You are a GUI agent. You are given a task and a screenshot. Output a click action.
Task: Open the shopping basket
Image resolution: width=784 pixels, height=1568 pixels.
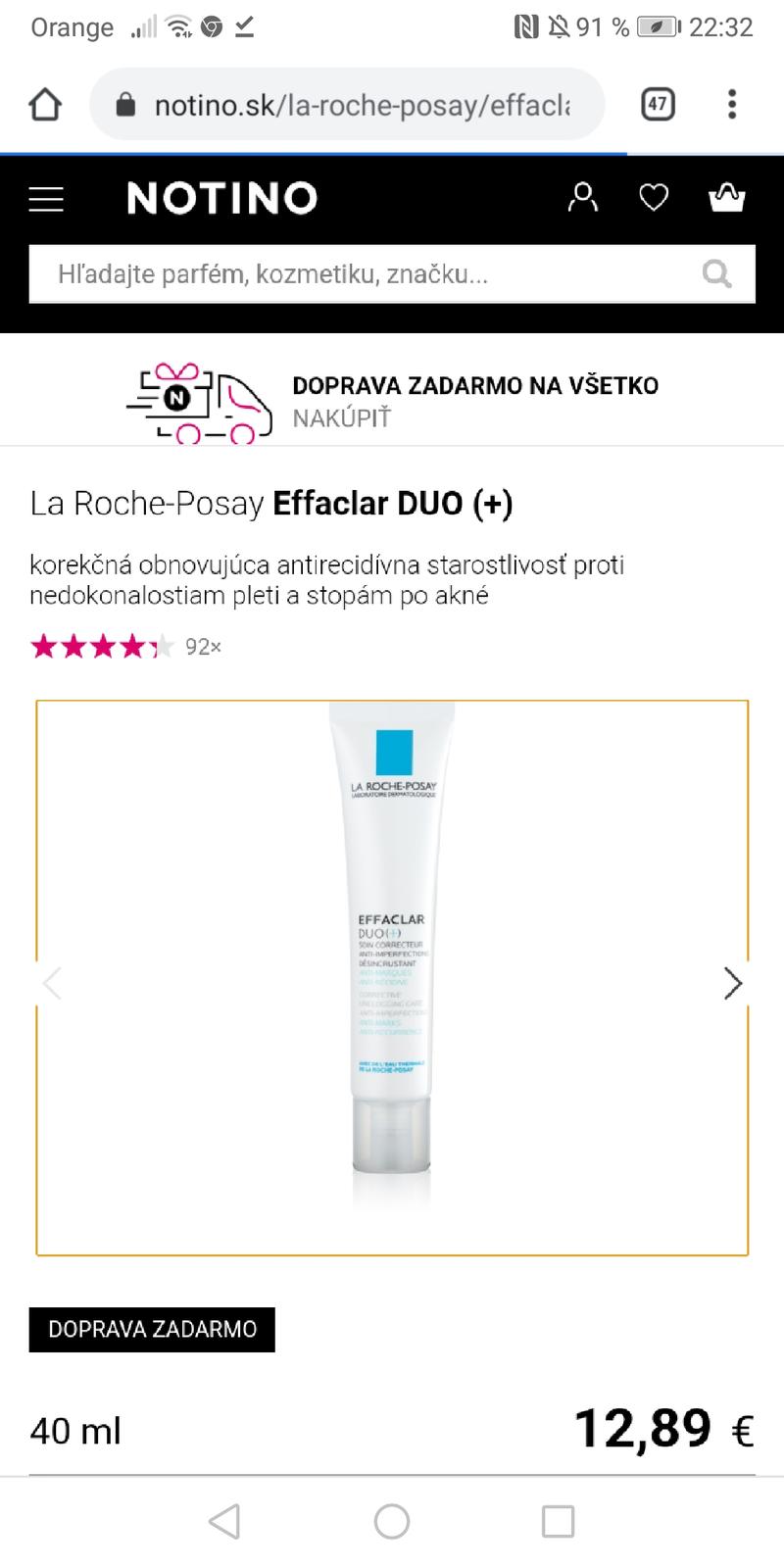[727, 197]
